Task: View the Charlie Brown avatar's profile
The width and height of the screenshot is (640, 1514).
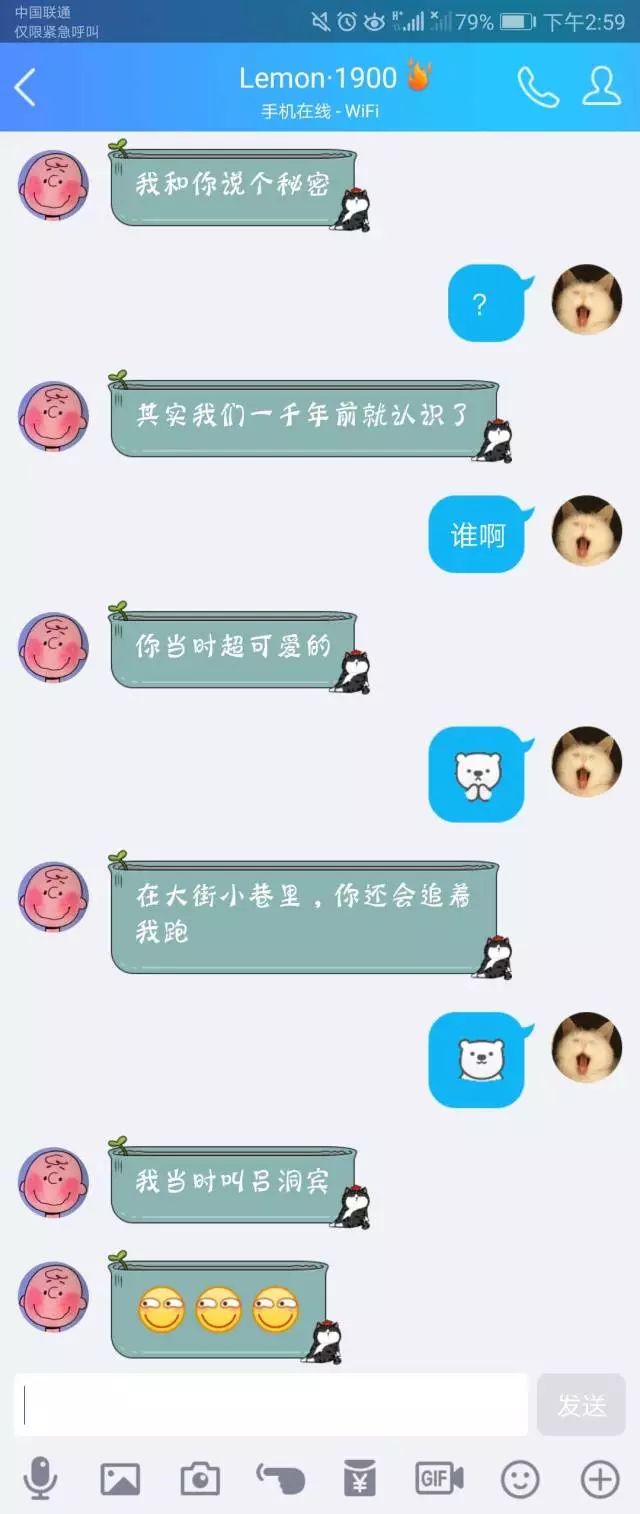Action: tap(53, 185)
